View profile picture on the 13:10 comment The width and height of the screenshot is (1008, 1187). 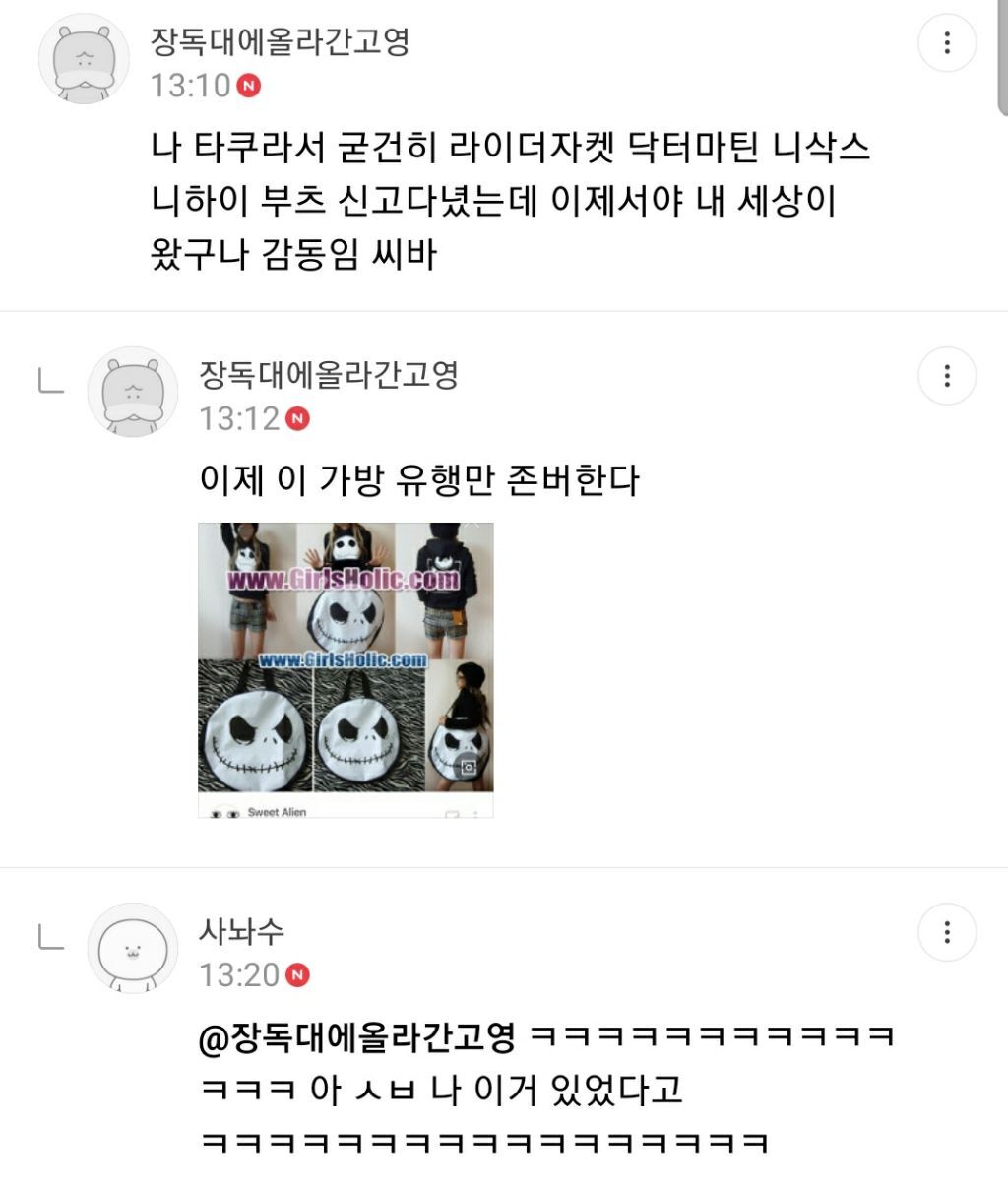(84, 59)
